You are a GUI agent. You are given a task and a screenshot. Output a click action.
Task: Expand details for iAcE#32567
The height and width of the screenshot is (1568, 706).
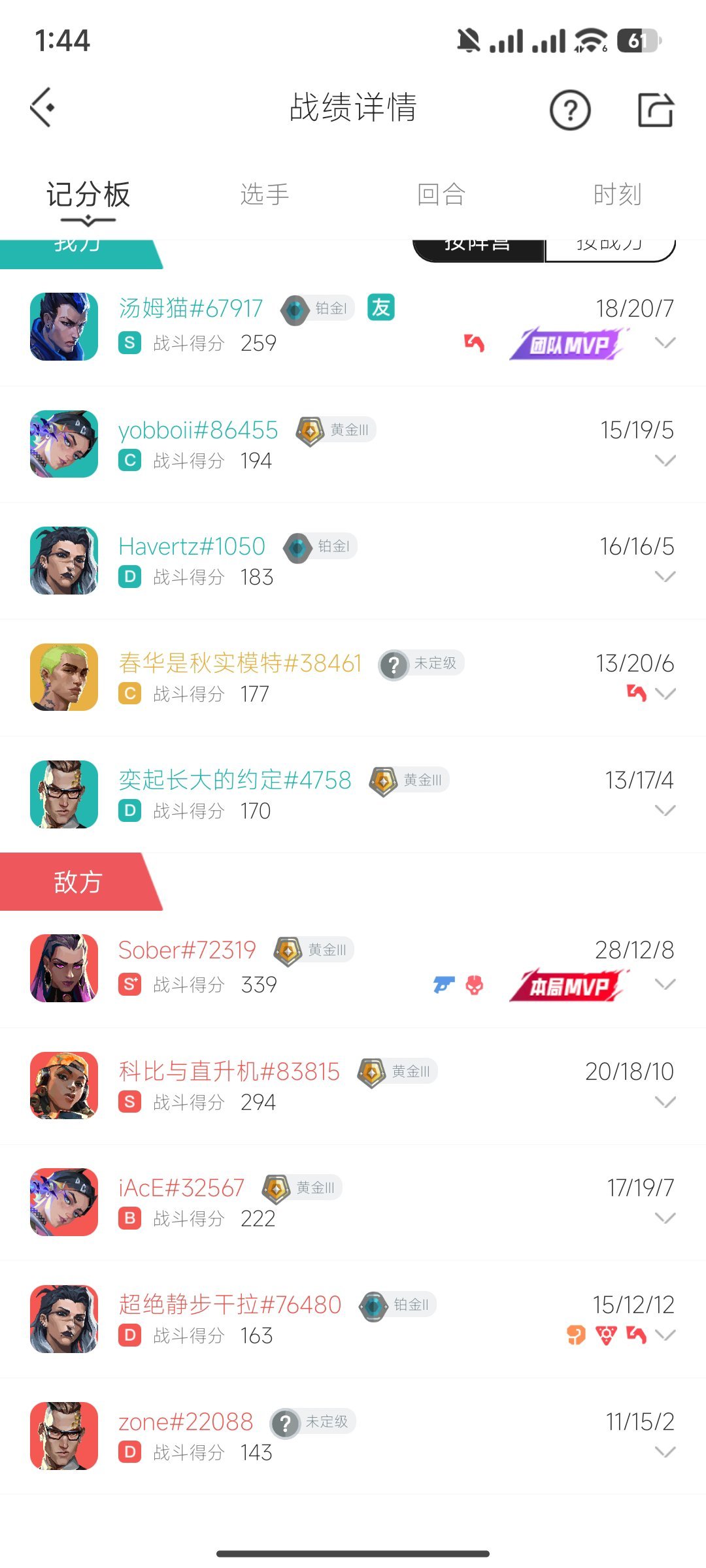click(665, 1218)
